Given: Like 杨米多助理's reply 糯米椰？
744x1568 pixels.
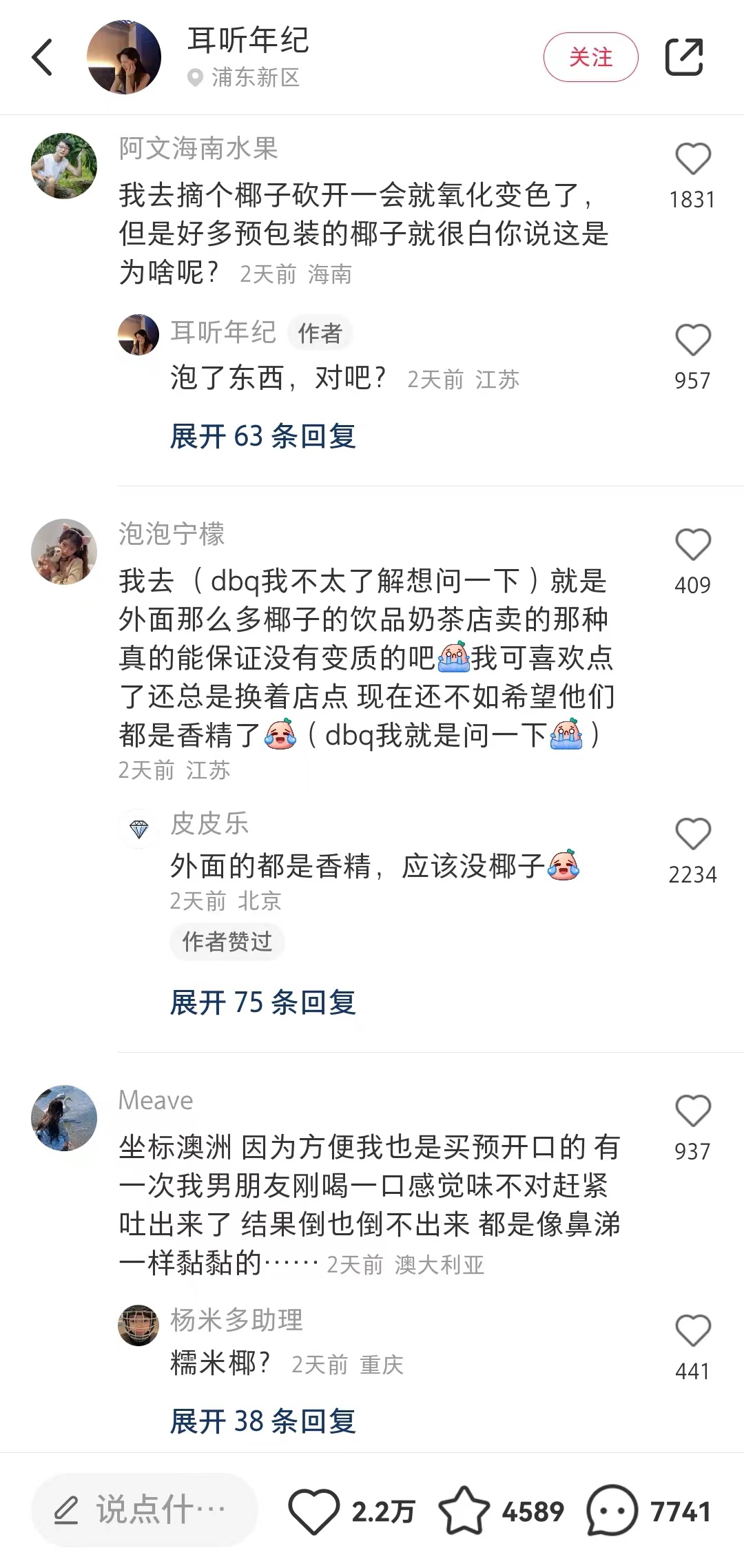Looking at the screenshot, I should pos(692,1332).
